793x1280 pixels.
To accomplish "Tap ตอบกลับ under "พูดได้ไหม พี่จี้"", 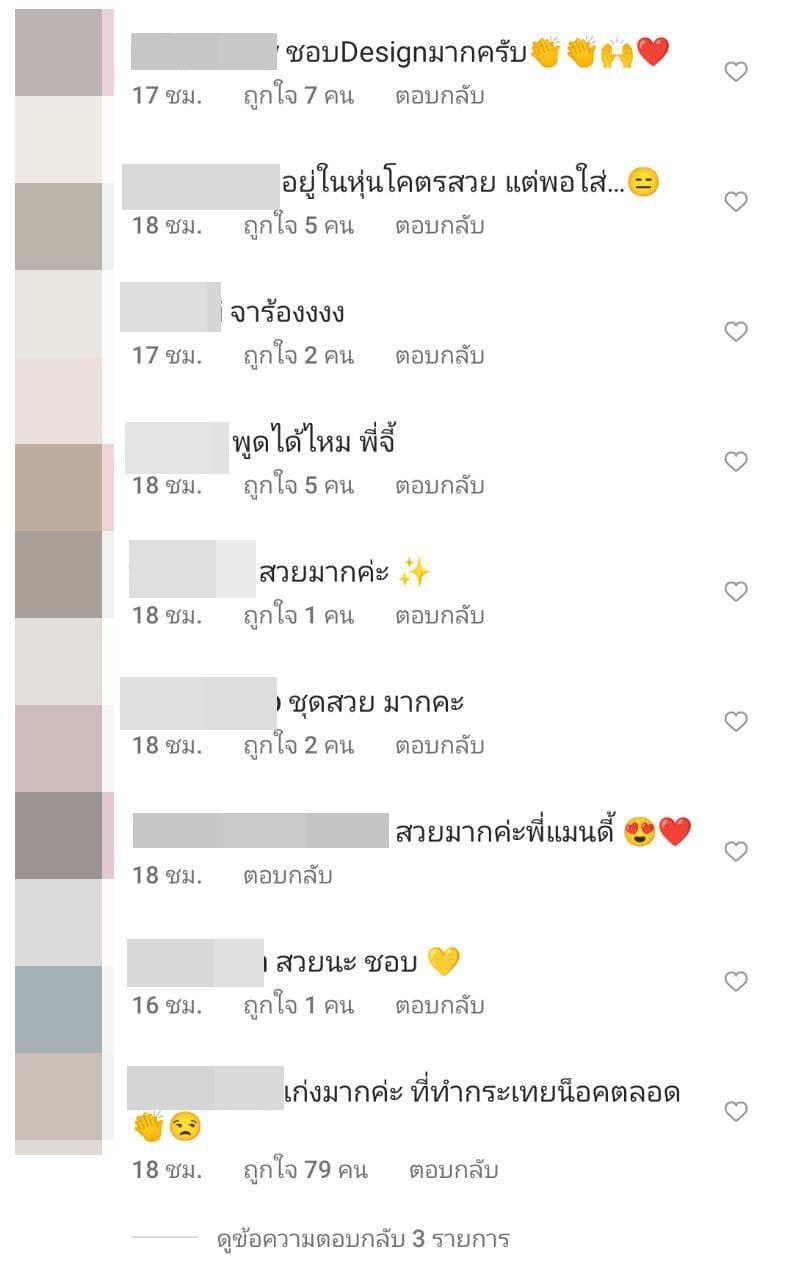I will pos(439,486).
